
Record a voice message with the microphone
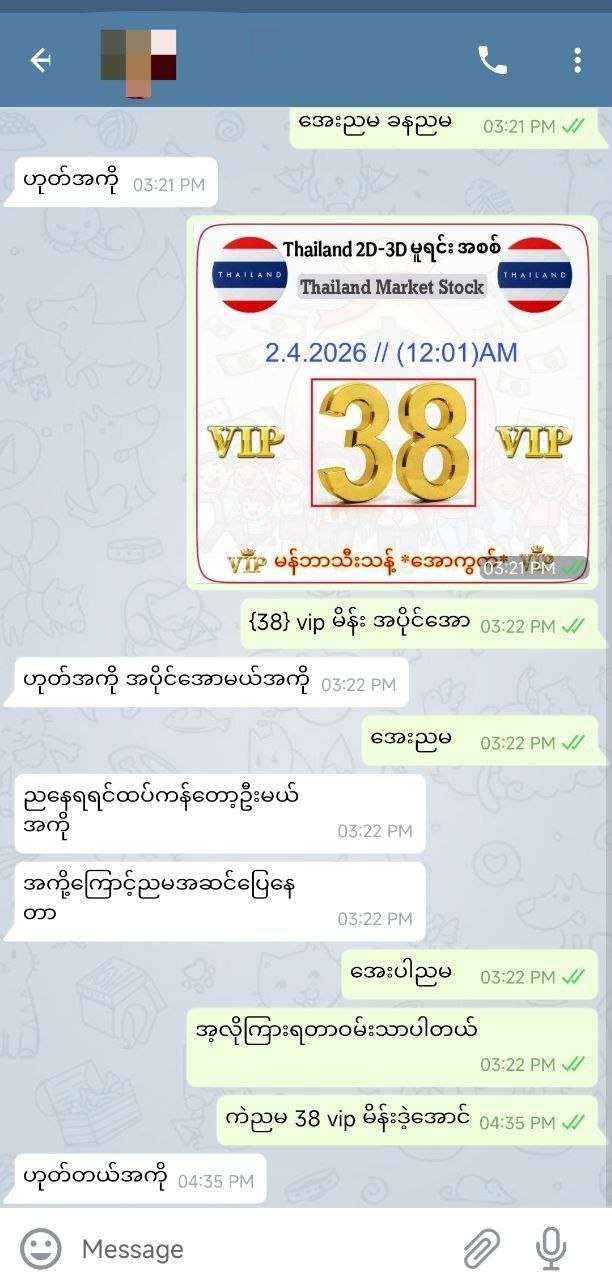[x=551, y=1248]
